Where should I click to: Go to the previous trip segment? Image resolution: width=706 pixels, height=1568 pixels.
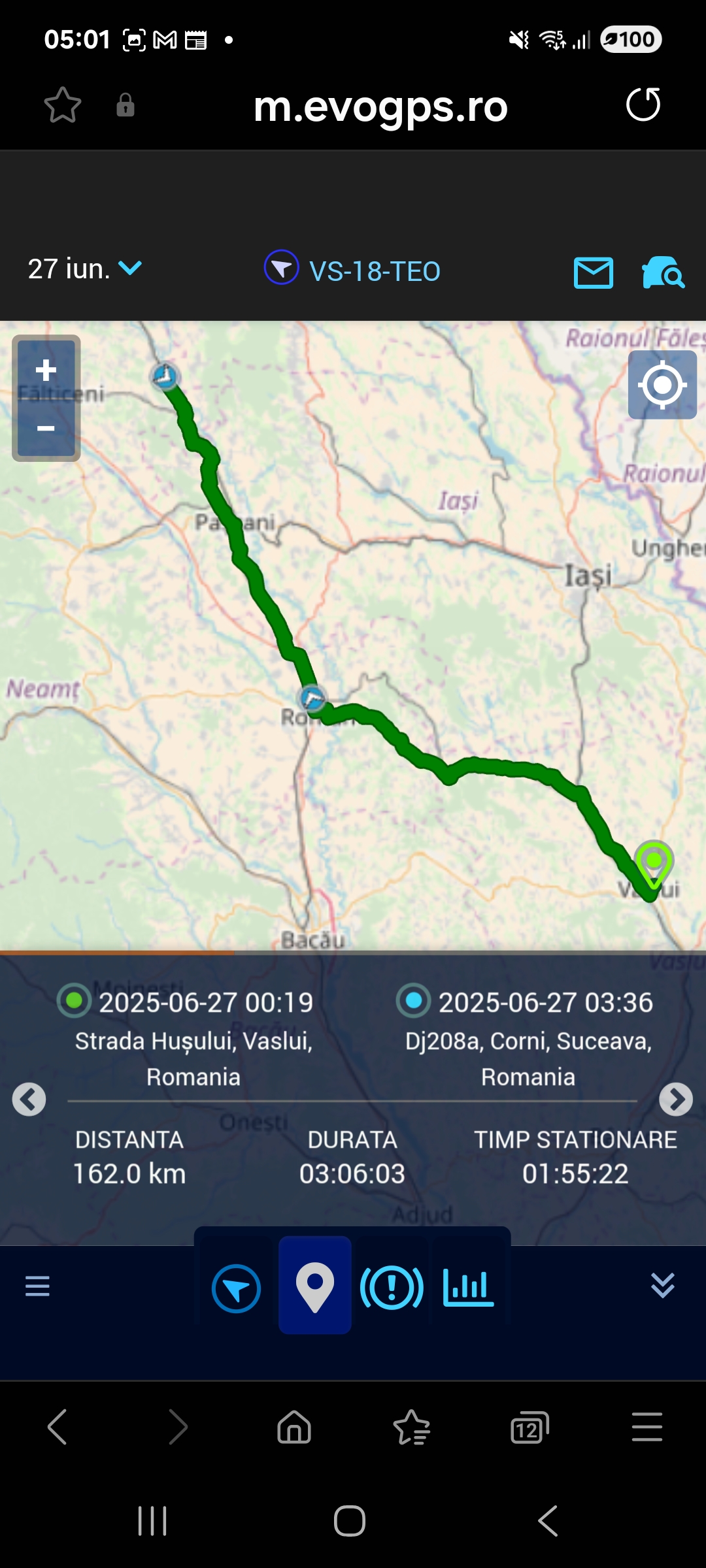[x=29, y=1100]
